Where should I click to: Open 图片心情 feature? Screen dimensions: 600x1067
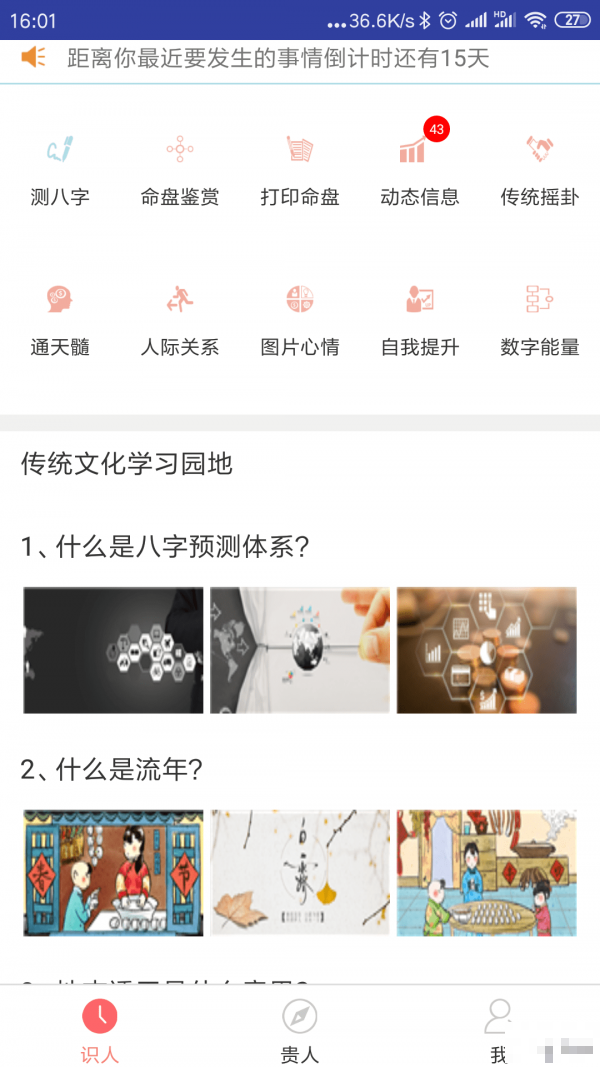[300, 320]
